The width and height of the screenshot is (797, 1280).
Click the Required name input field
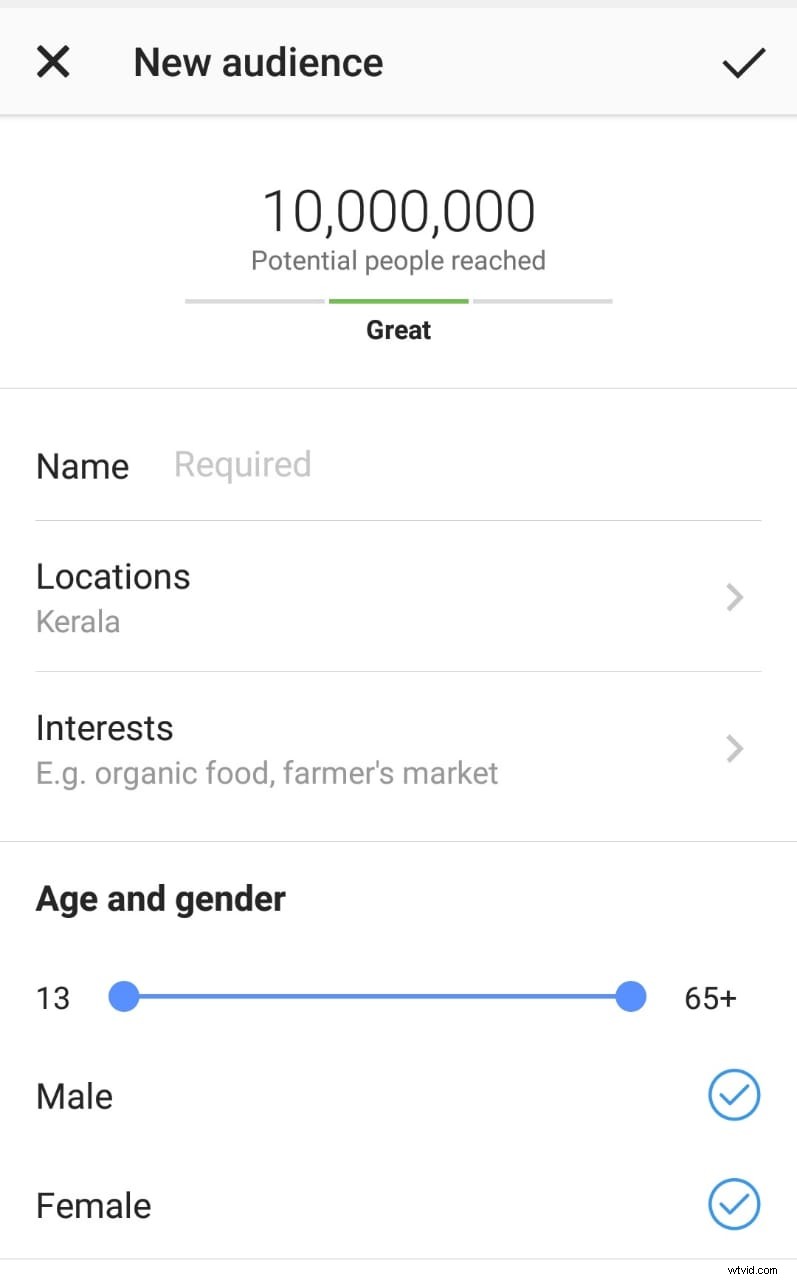(242, 463)
